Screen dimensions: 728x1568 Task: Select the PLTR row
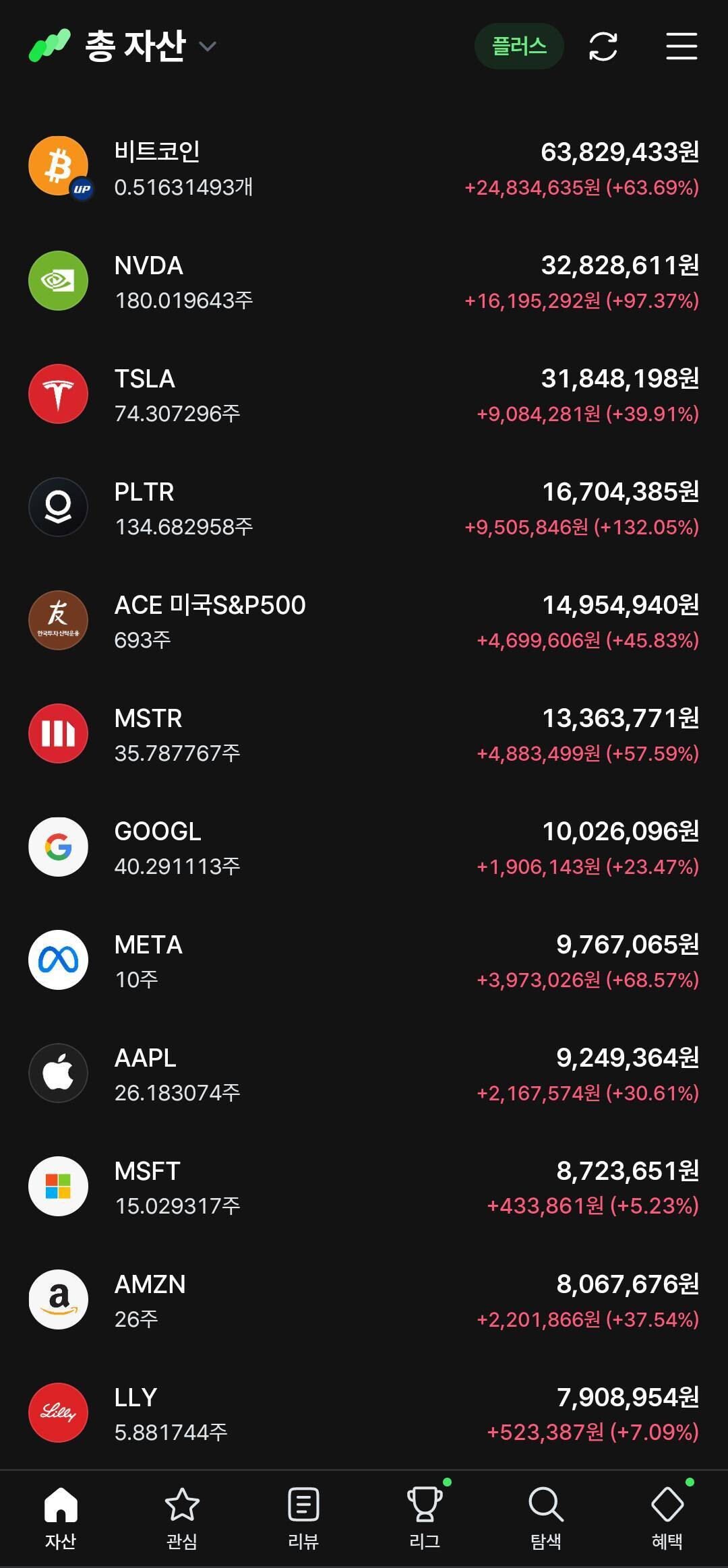(x=364, y=507)
